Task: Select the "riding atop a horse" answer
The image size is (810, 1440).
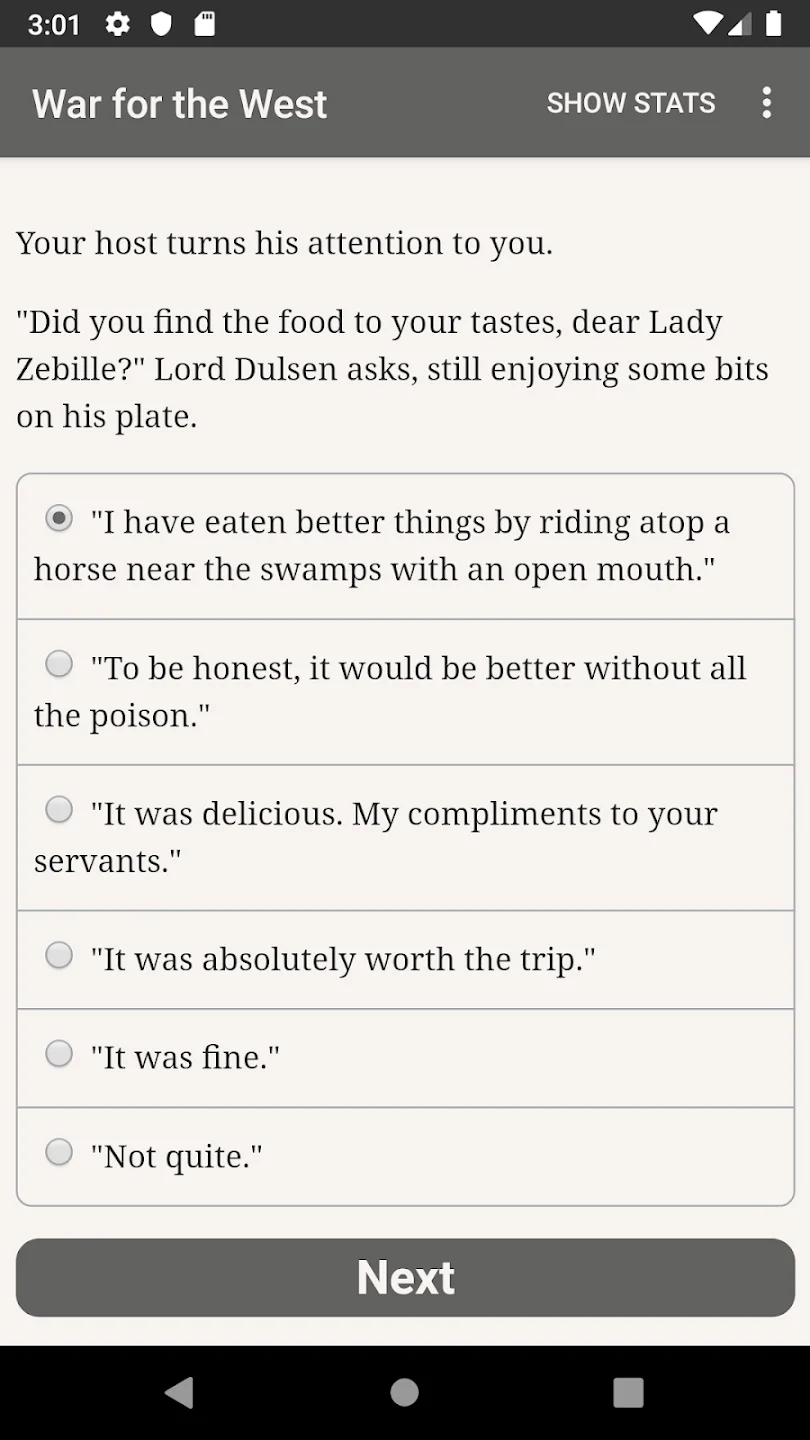Action: pyautogui.click(x=405, y=546)
